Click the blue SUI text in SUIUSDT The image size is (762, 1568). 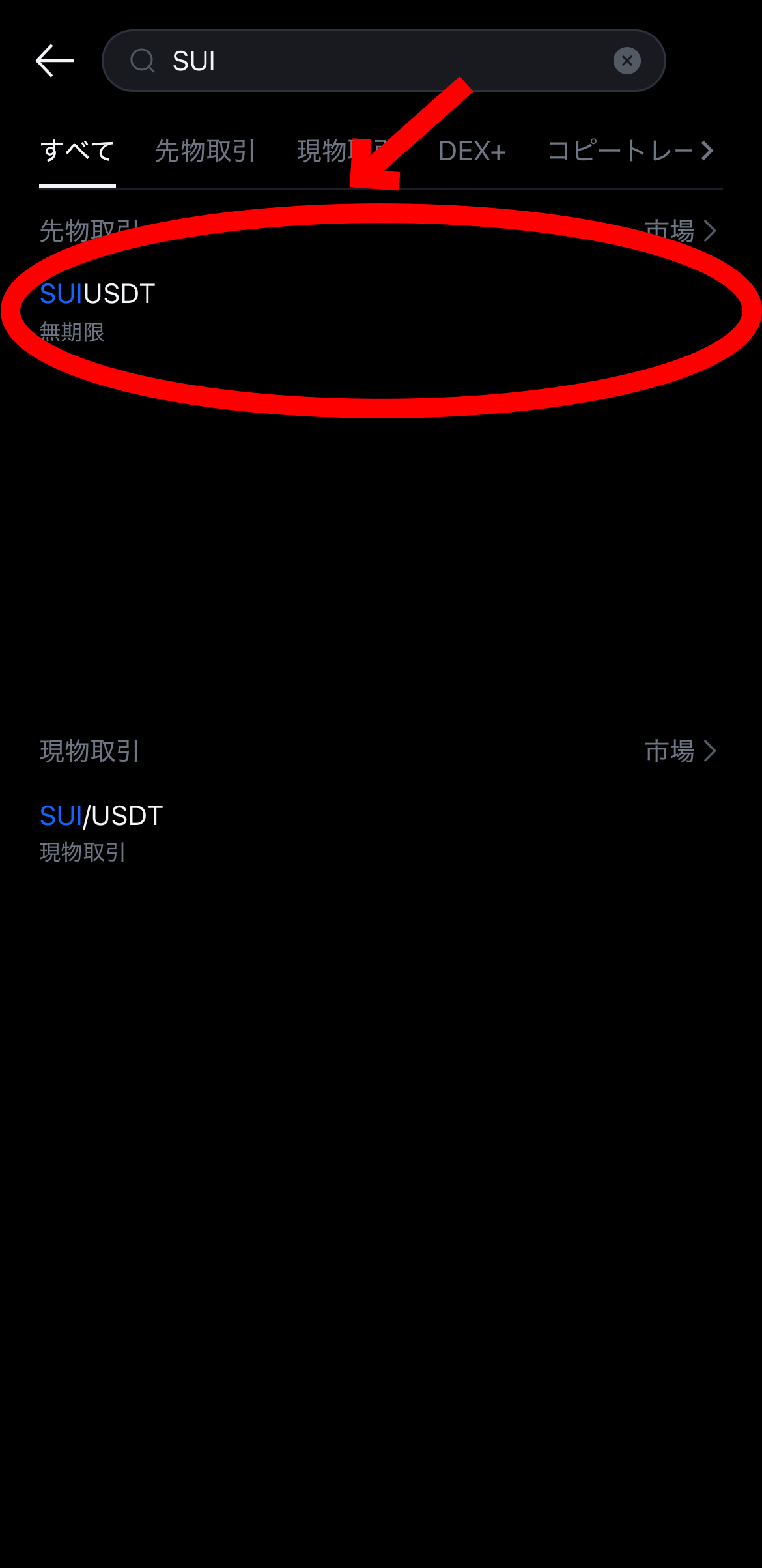click(60, 293)
